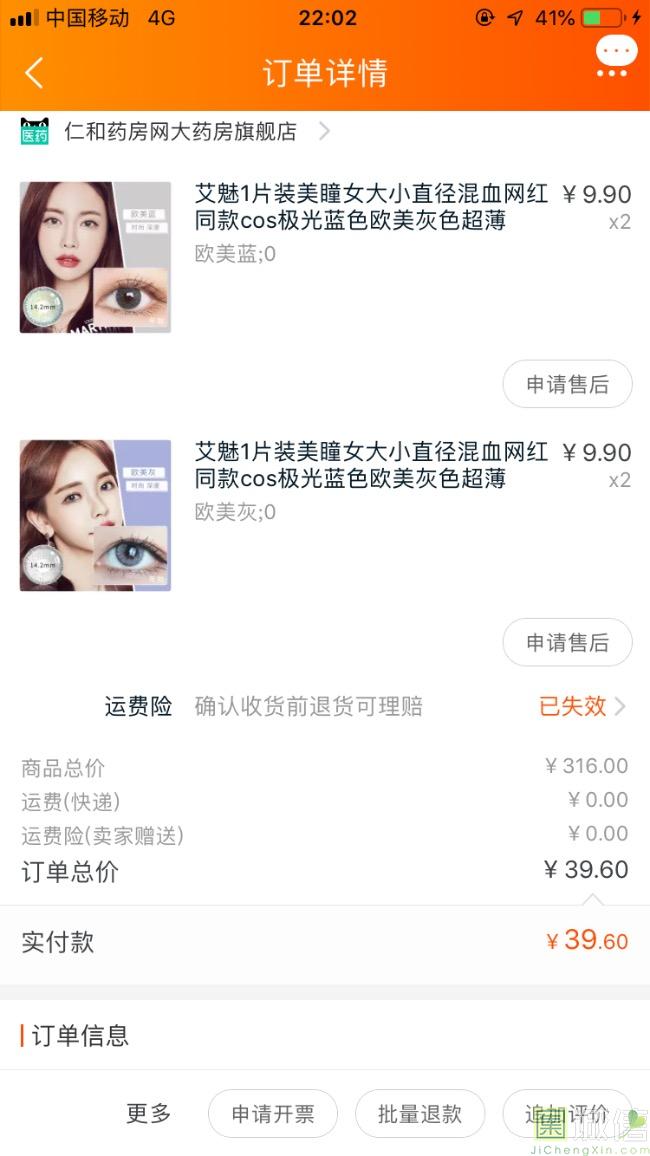Open the 更多 options
This screenshot has width=650, height=1156.
tap(149, 1113)
